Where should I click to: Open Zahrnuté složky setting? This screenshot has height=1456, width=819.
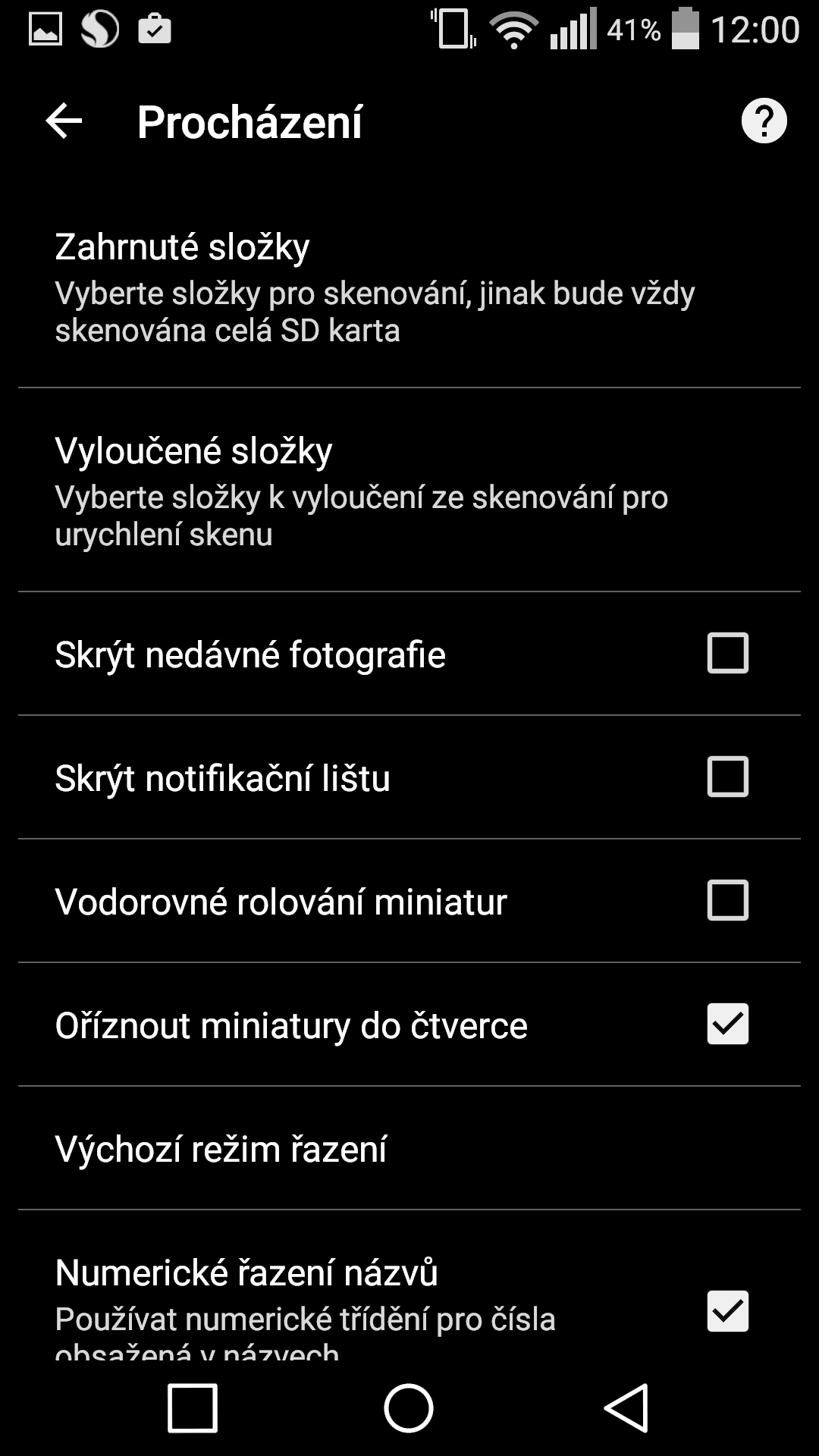pos(409,287)
